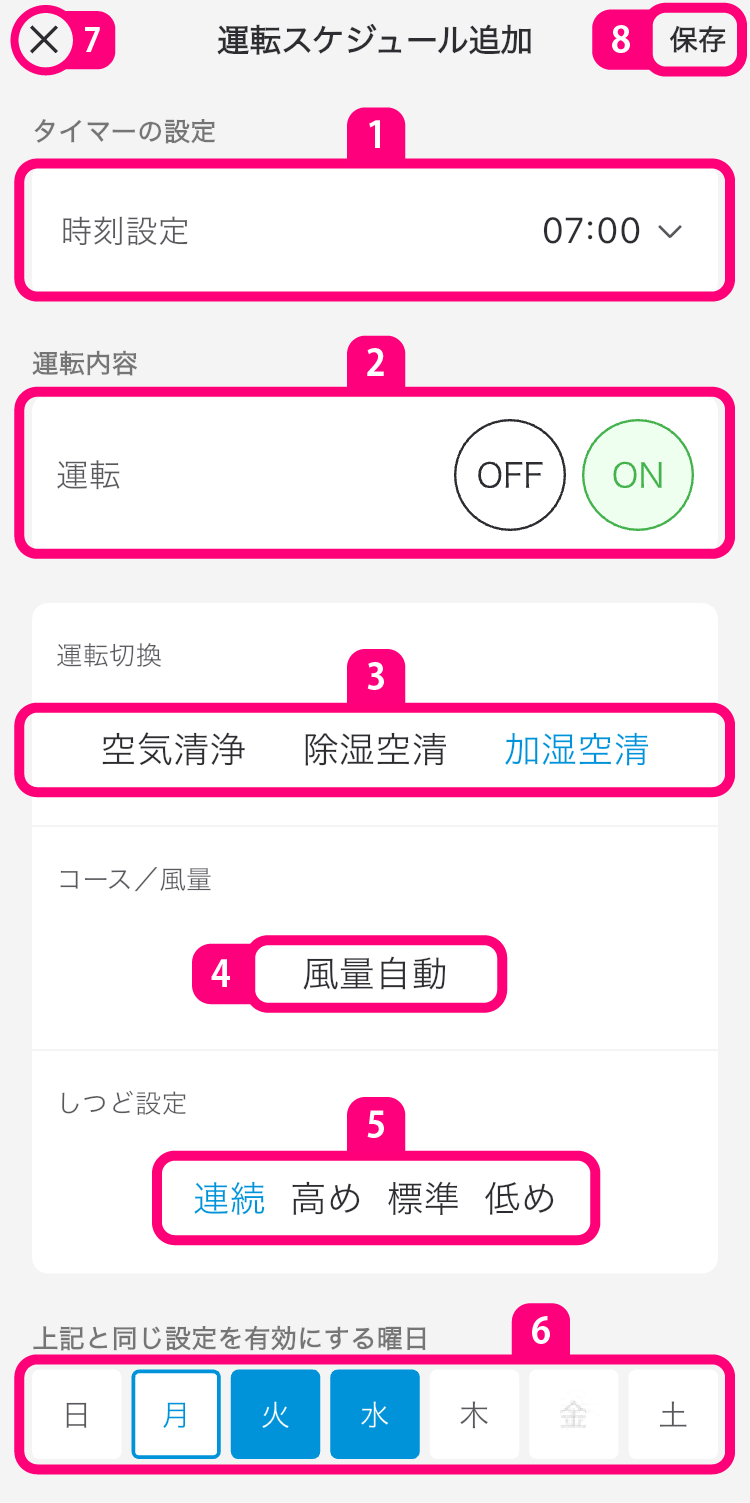
Task: Save the schedule with 保存
Action: [697, 41]
